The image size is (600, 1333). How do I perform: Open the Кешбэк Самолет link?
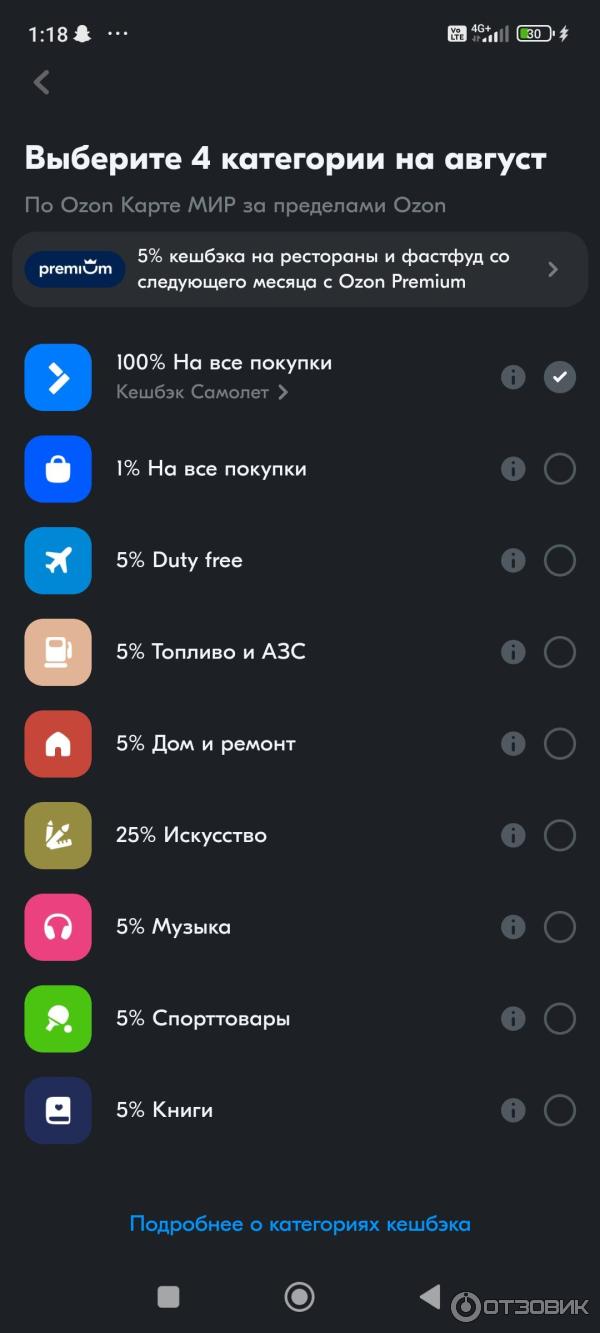[202, 393]
